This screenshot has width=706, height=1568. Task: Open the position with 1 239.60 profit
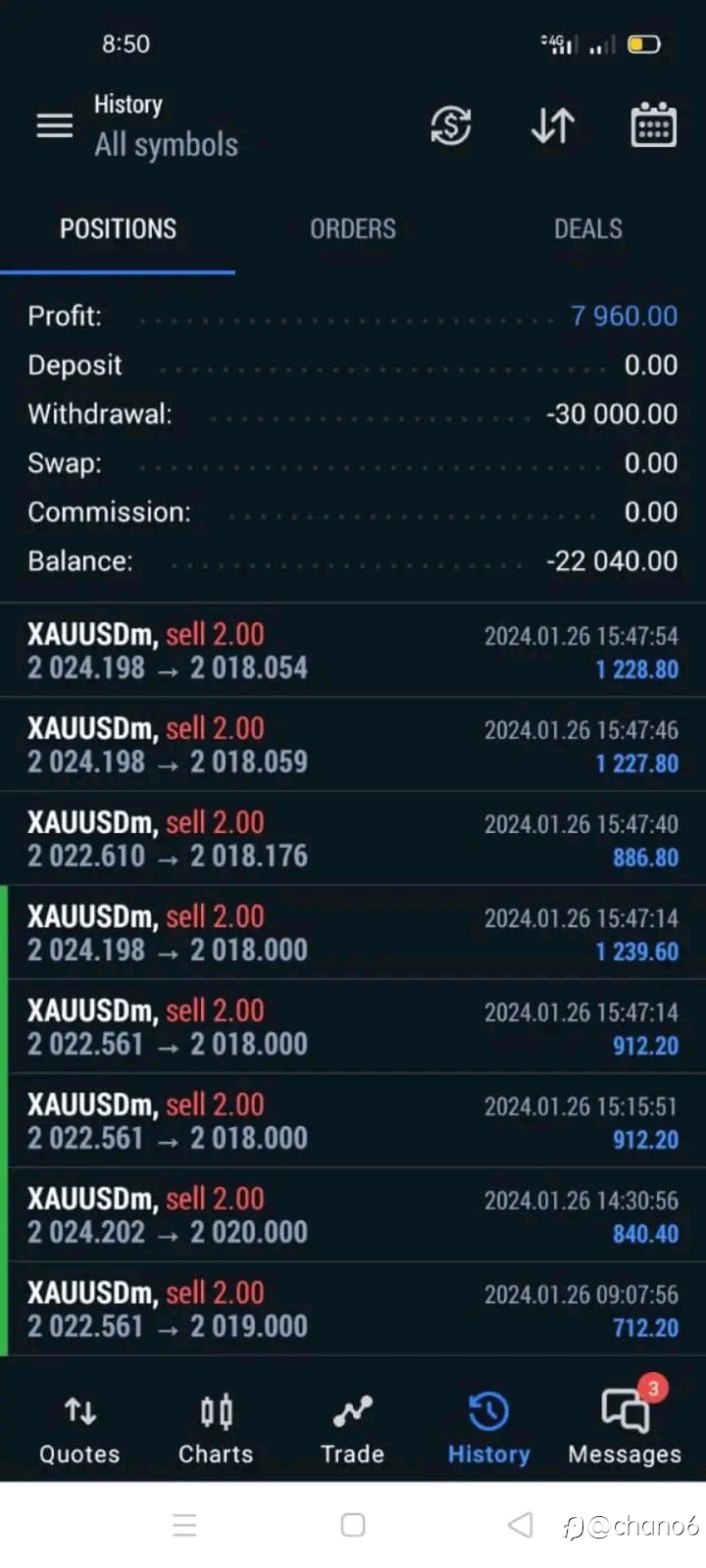(x=353, y=933)
